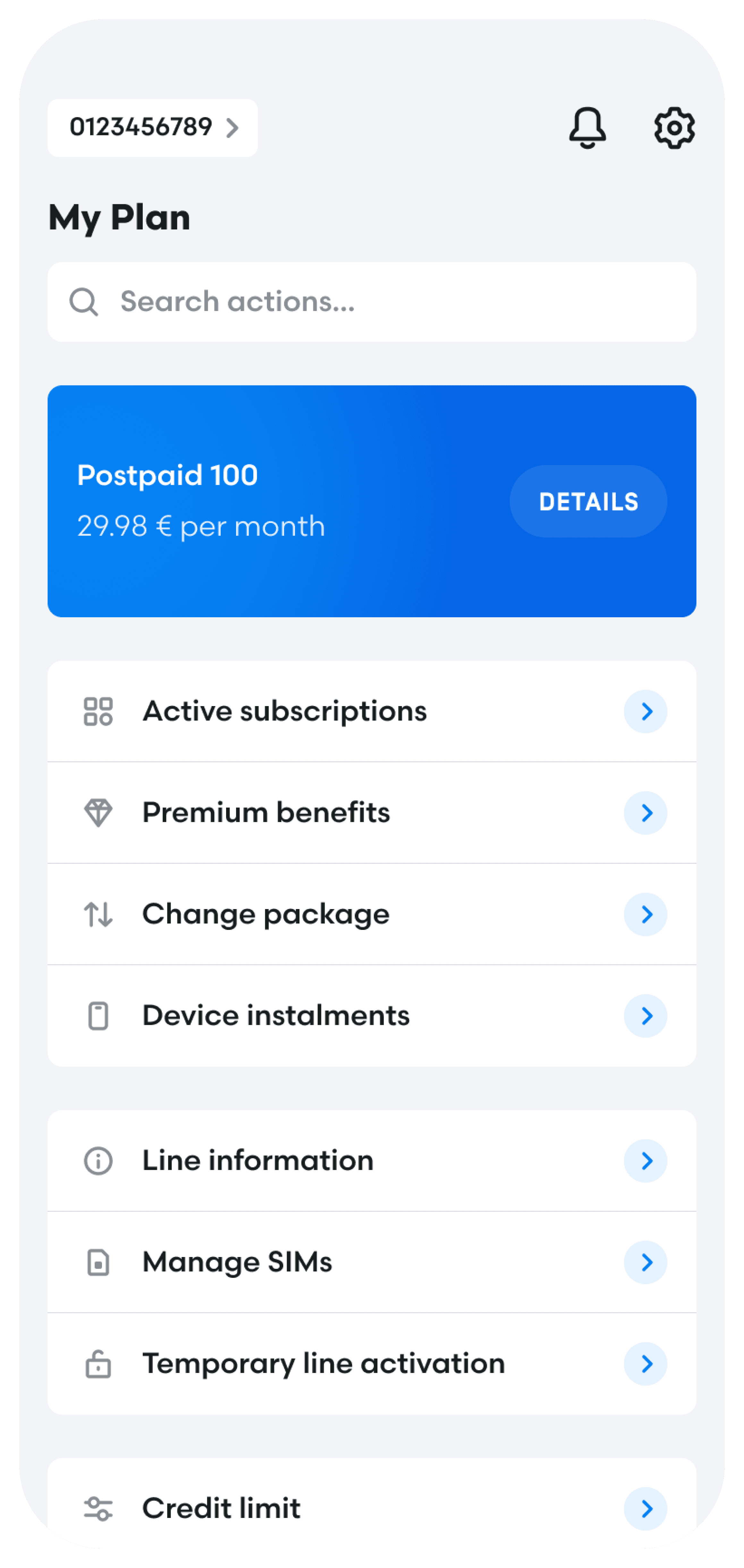View Postpaid 100 plan details

coord(588,502)
